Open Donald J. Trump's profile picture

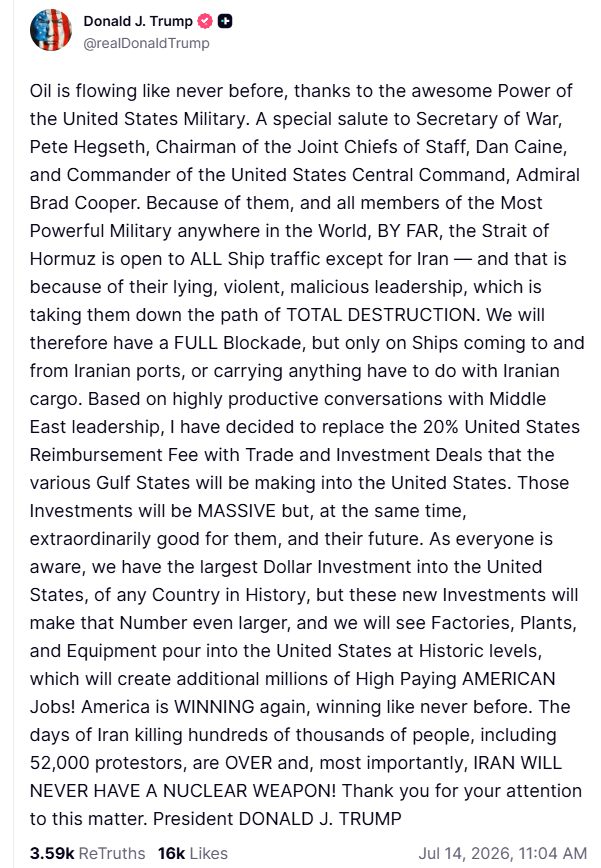point(51,30)
